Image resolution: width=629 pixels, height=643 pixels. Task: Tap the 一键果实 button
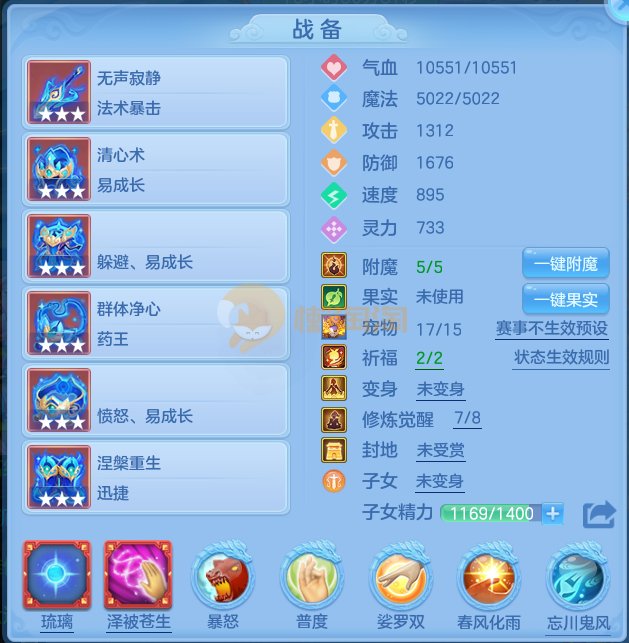(x=565, y=298)
